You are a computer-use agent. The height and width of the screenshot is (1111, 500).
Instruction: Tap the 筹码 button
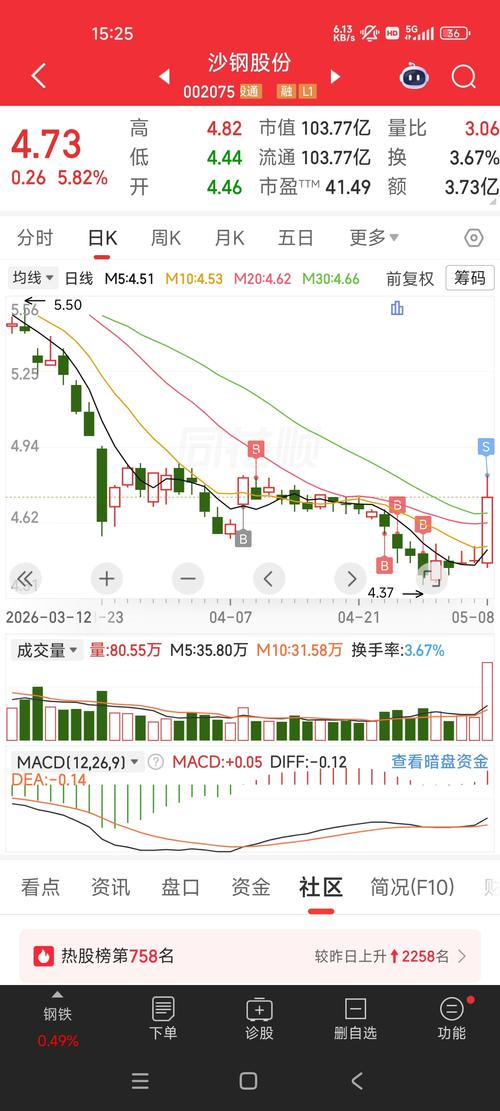tap(470, 278)
